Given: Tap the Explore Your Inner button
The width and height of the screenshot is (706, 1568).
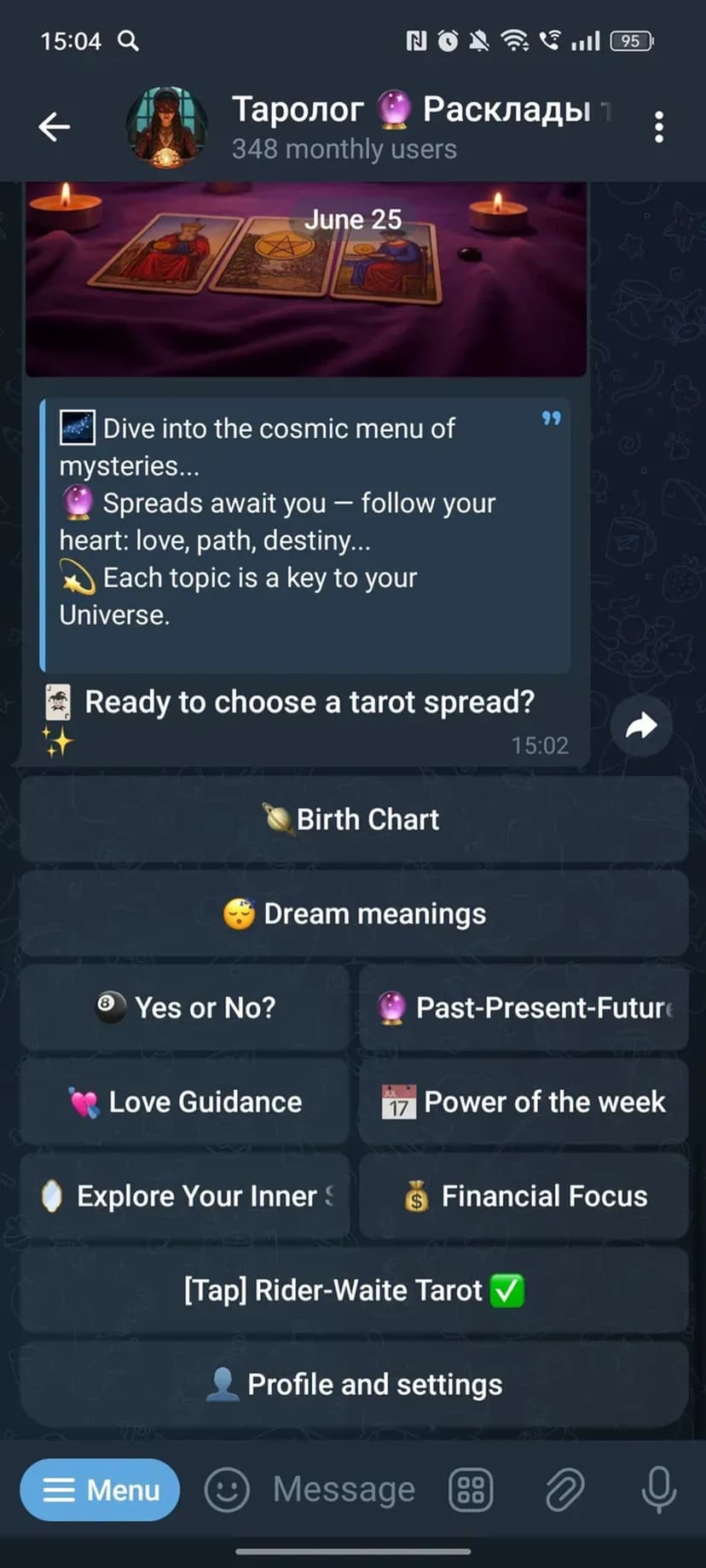Looking at the screenshot, I should point(185,1196).
